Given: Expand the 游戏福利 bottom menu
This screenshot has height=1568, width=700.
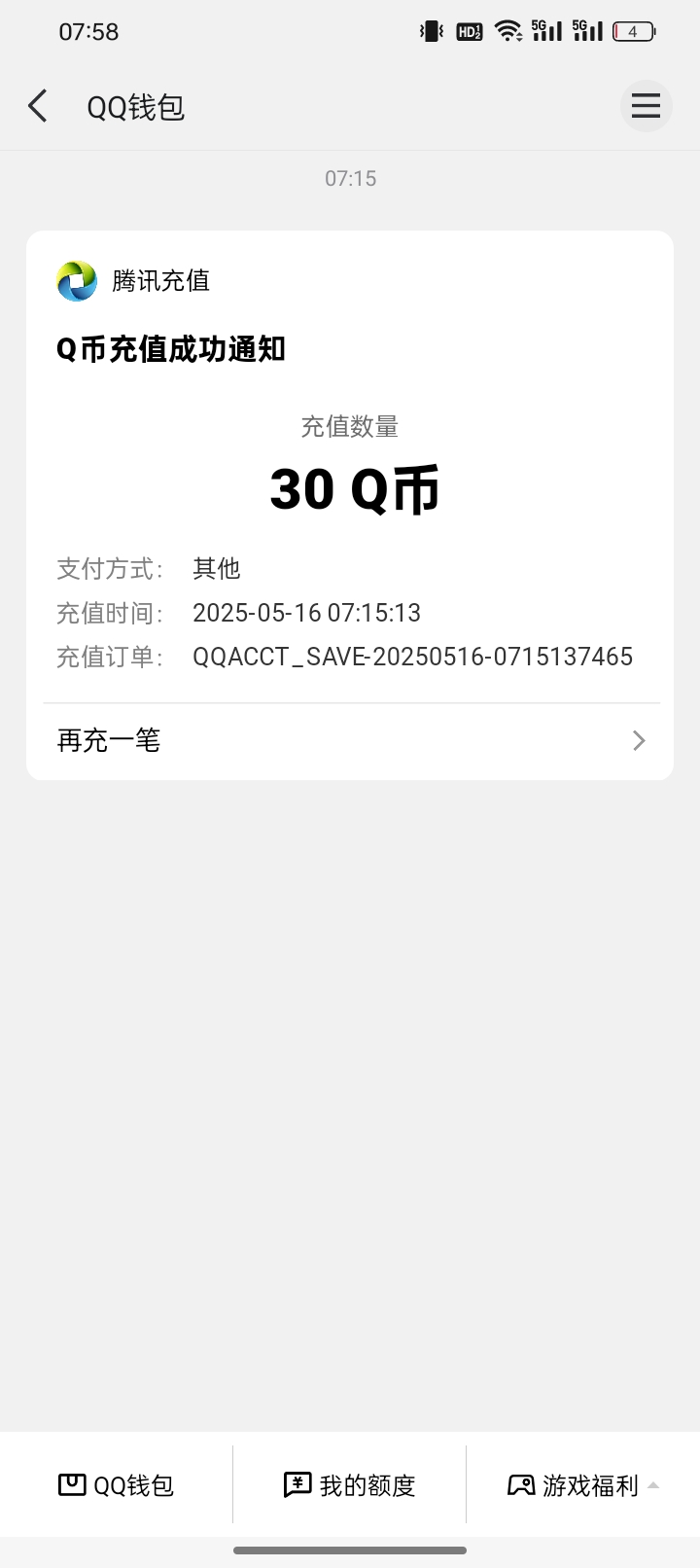Looking at the screenshot, I should pyautogui.click(x=583, y=1484).
